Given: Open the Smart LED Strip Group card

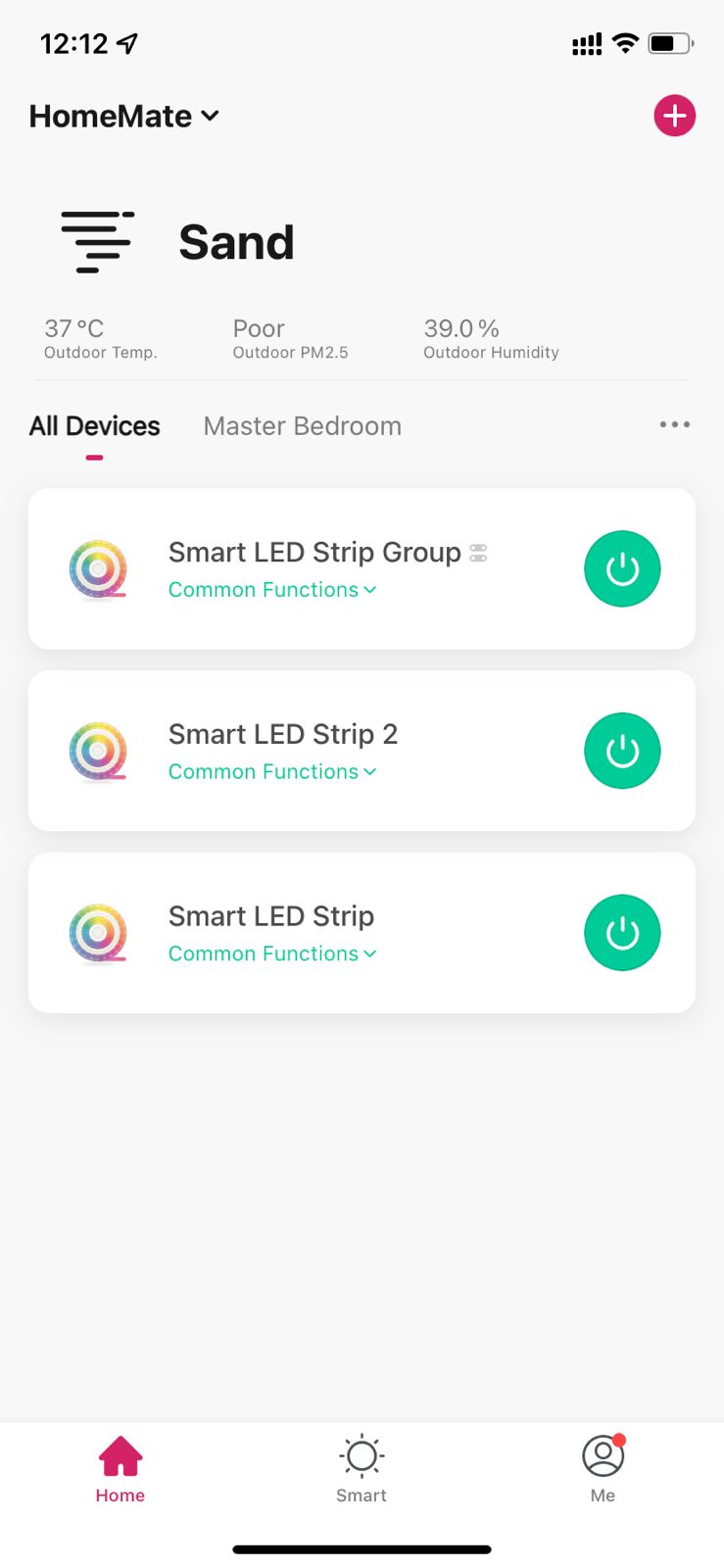Looking at the screenshot, I should 362,568.
